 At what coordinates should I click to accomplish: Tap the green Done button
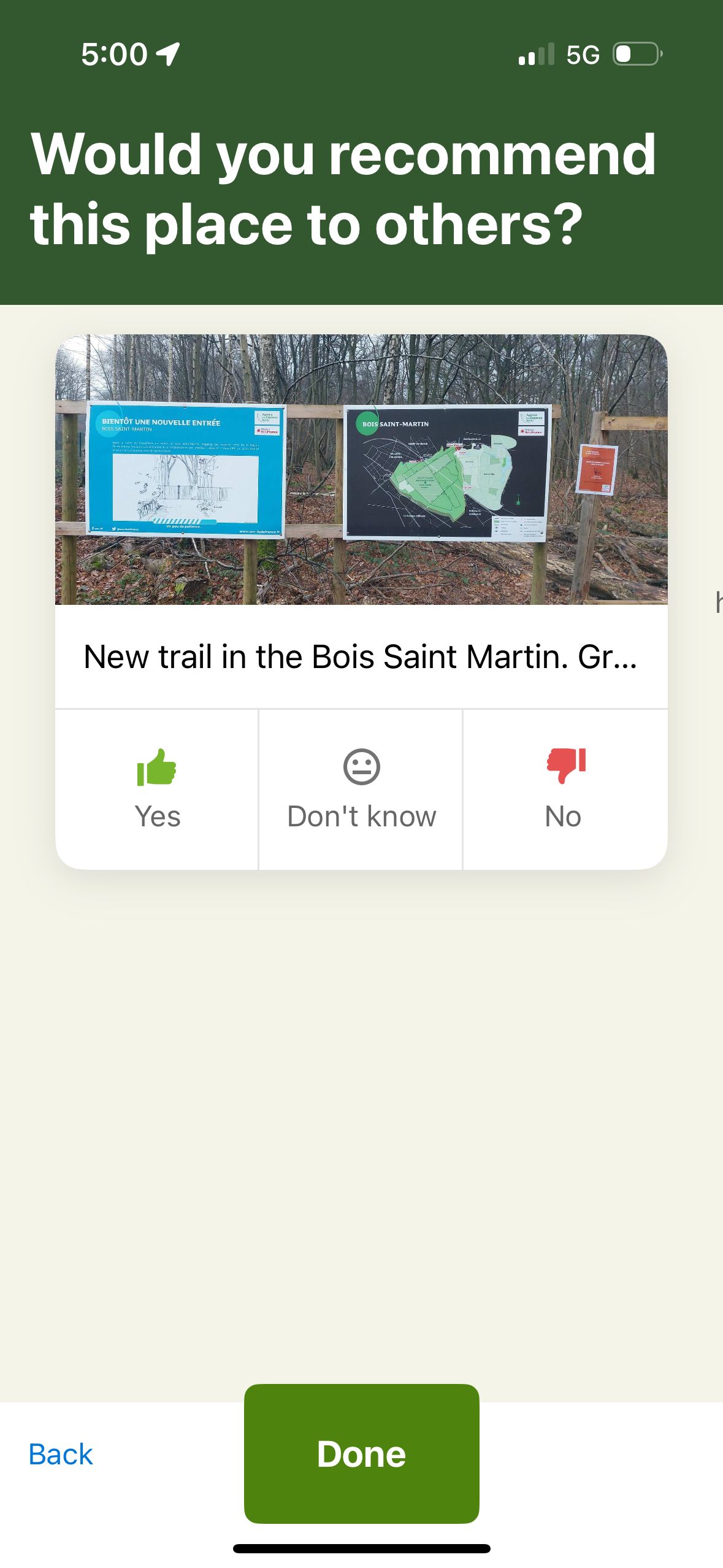361,1453
